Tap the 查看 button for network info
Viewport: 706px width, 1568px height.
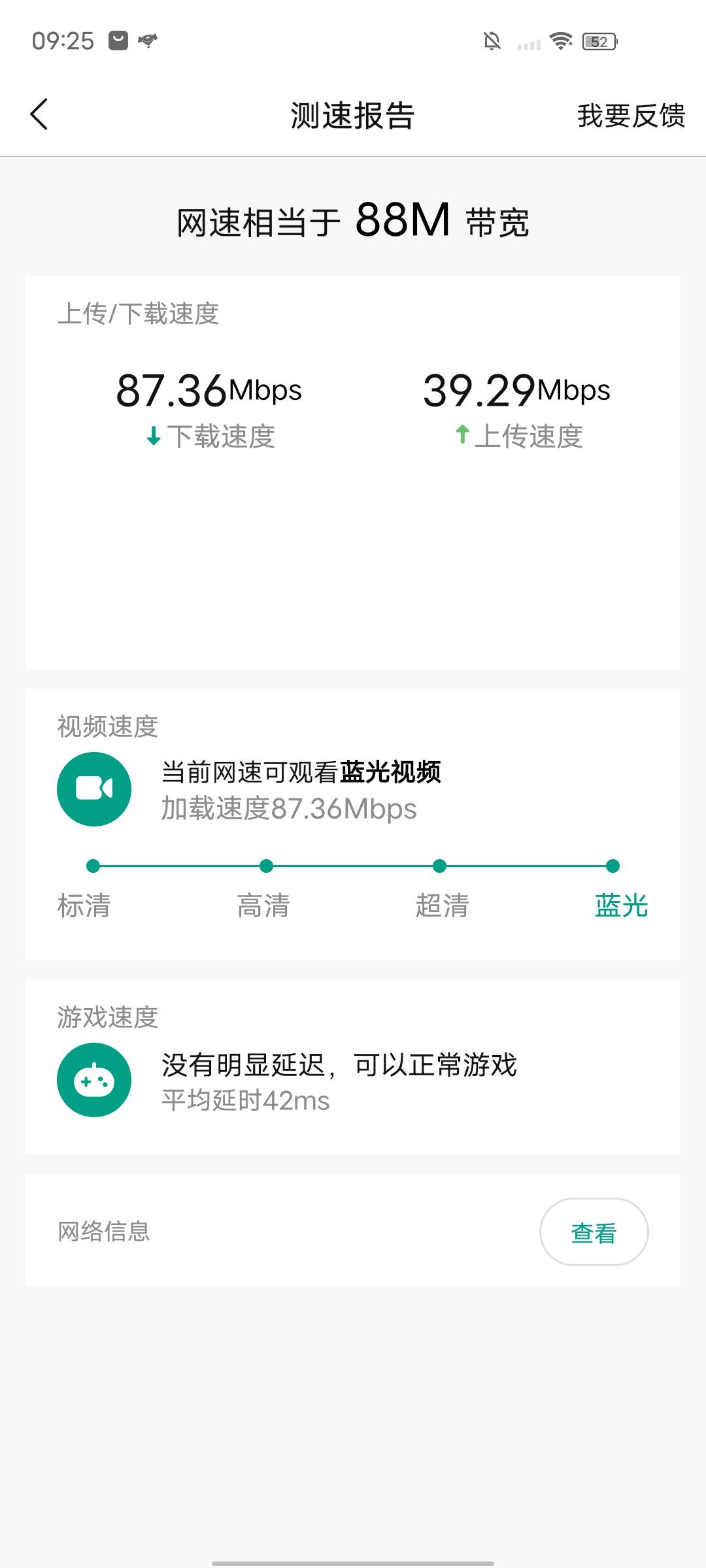point(594,1231)
